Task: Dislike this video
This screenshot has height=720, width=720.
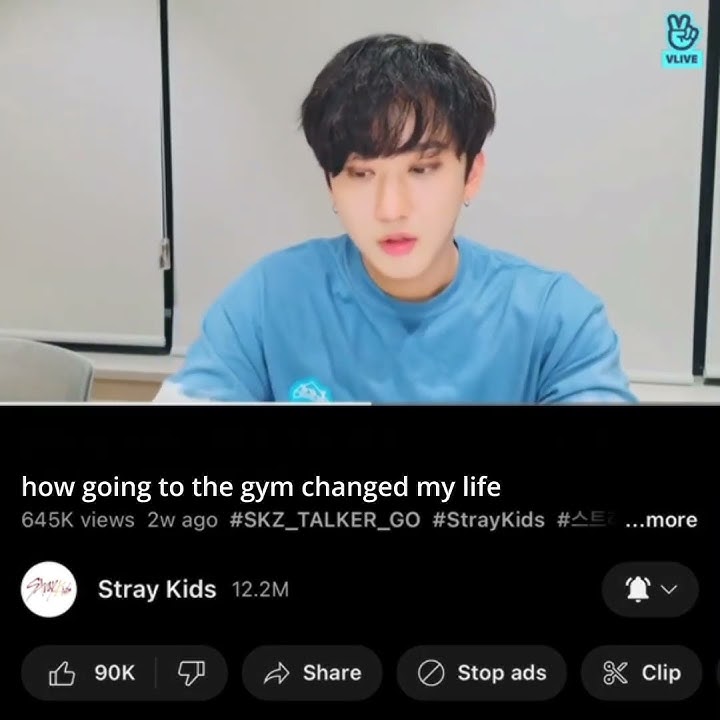Action: pyautogui.click(x=190, y=673)
